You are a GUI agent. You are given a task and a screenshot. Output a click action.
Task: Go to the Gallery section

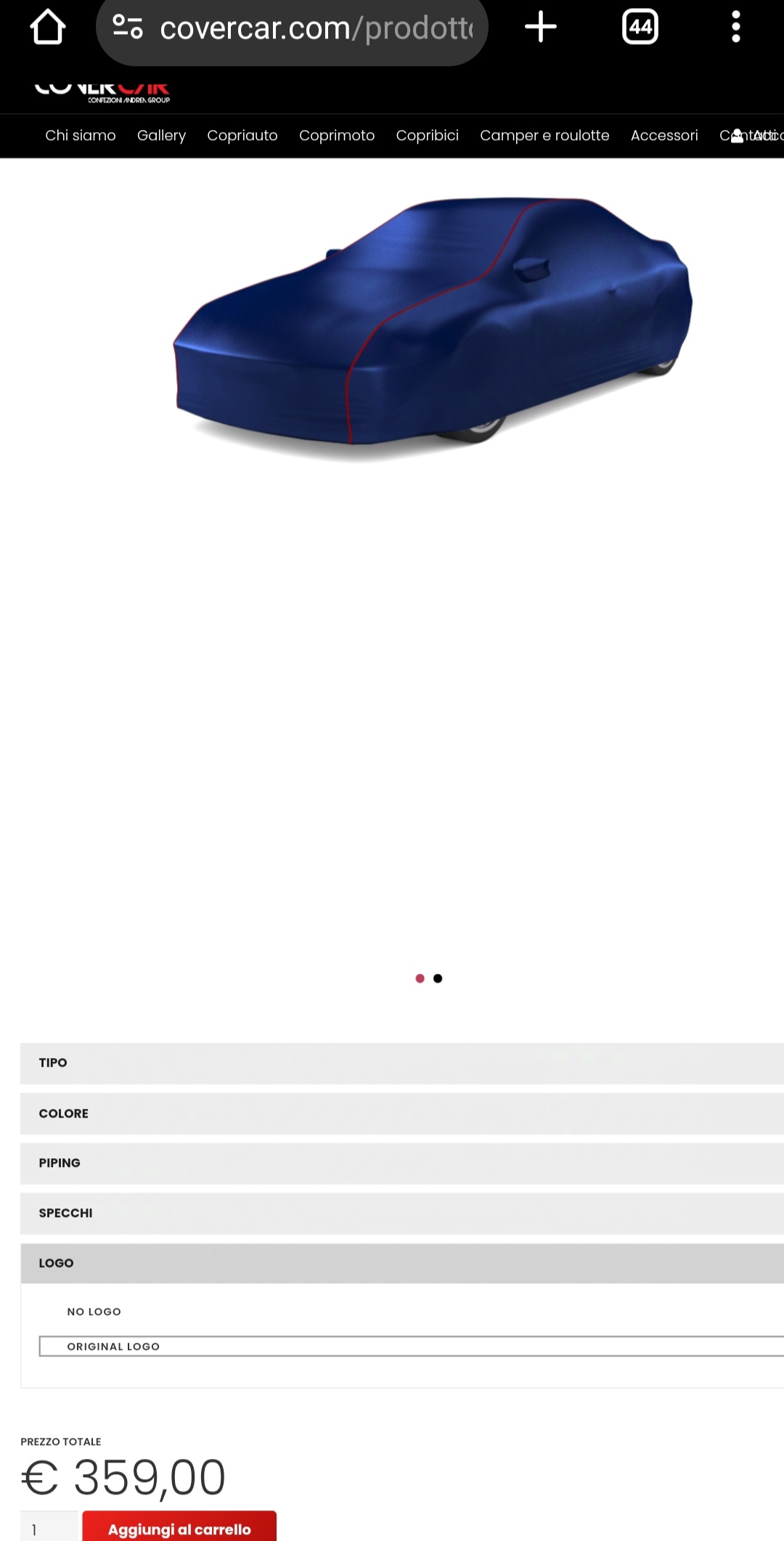click(x=161, y=136)
